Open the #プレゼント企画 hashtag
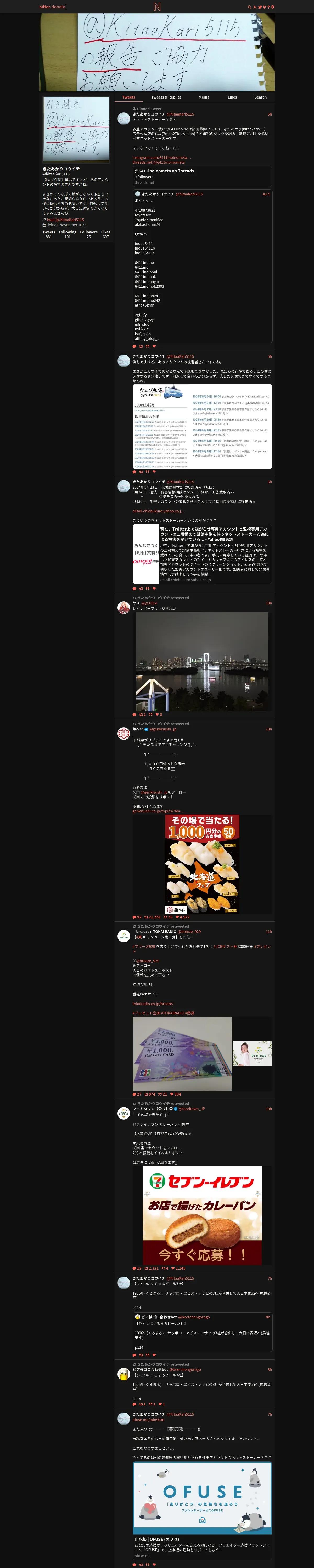Viewport: 314px width, 1568px height. (x=146, y=1013)
